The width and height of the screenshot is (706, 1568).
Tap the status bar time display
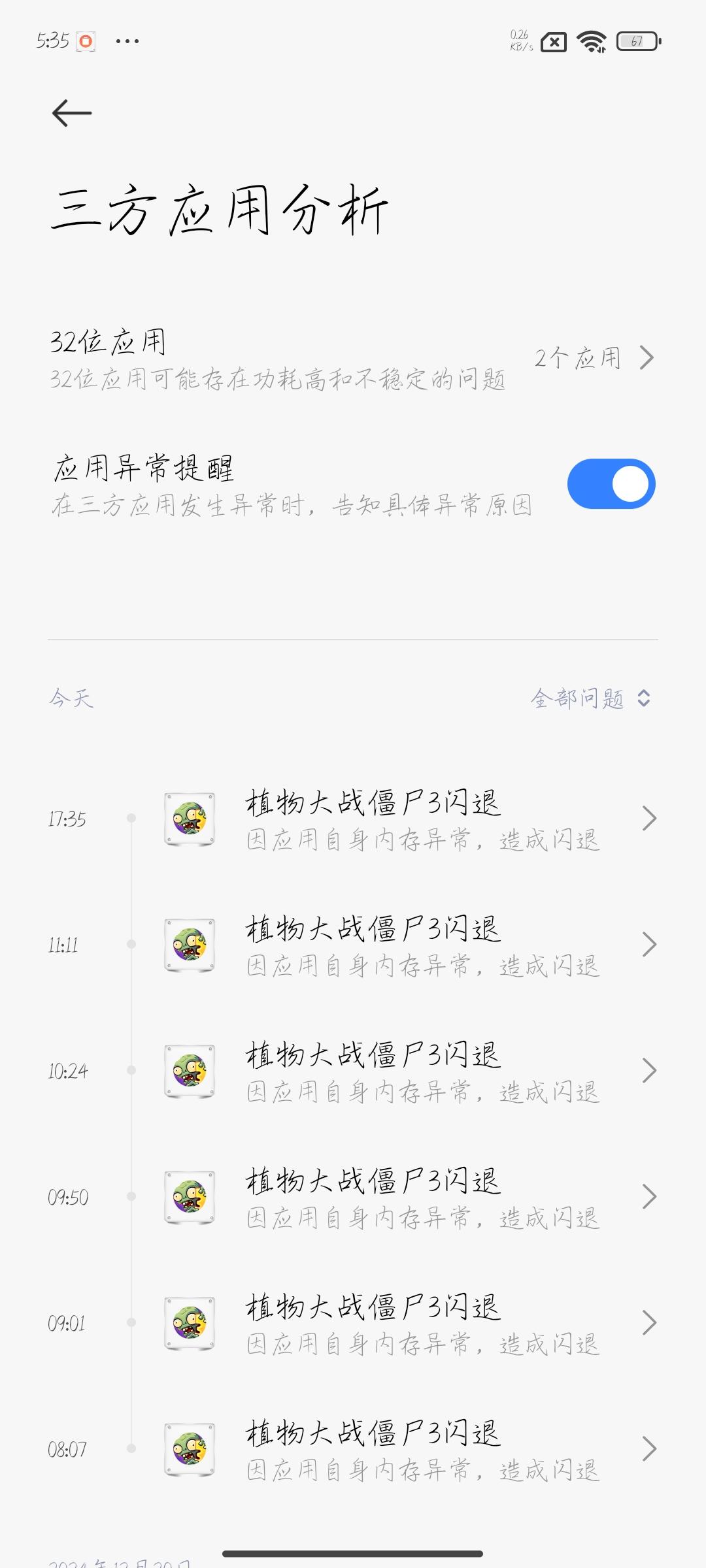pos(51,39)
